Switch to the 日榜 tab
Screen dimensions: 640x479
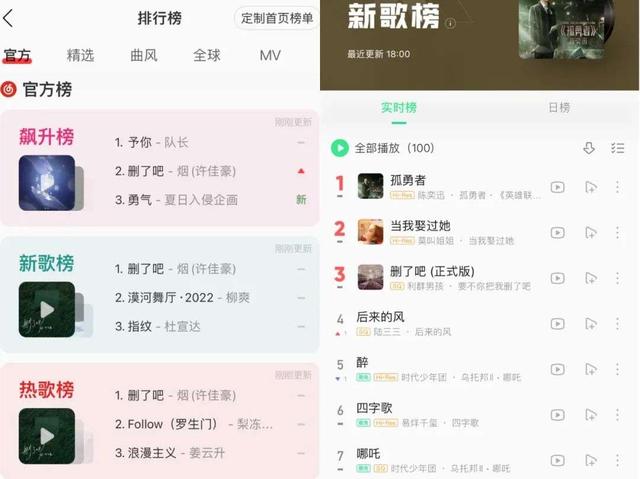559,107
